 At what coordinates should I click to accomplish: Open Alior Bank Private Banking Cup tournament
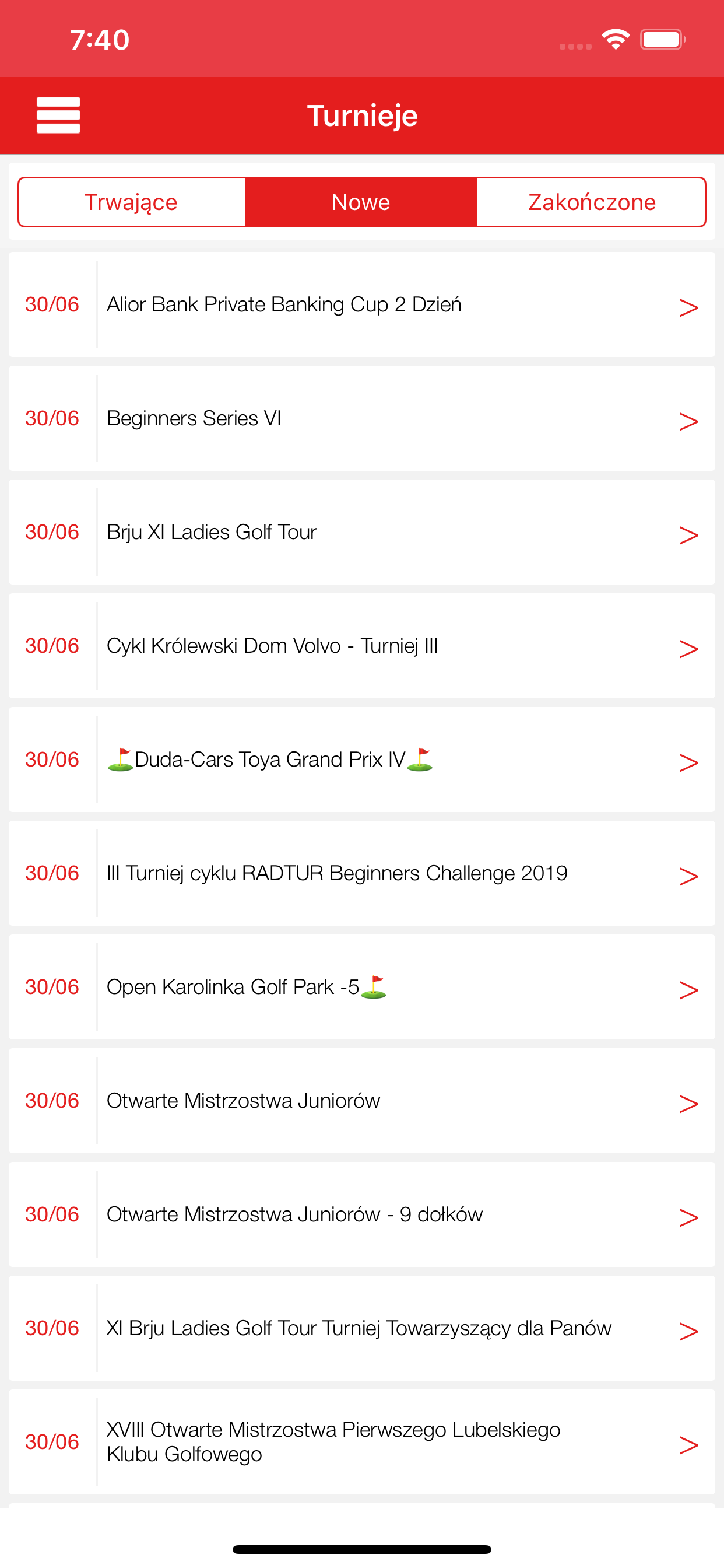click(361, 304)
